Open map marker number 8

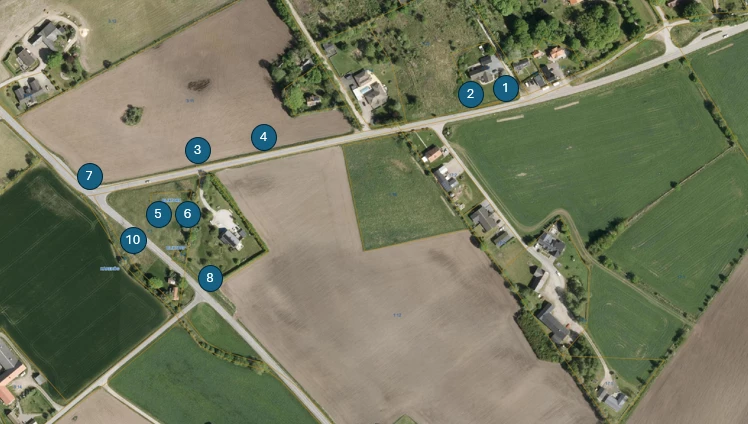(209, 278)
